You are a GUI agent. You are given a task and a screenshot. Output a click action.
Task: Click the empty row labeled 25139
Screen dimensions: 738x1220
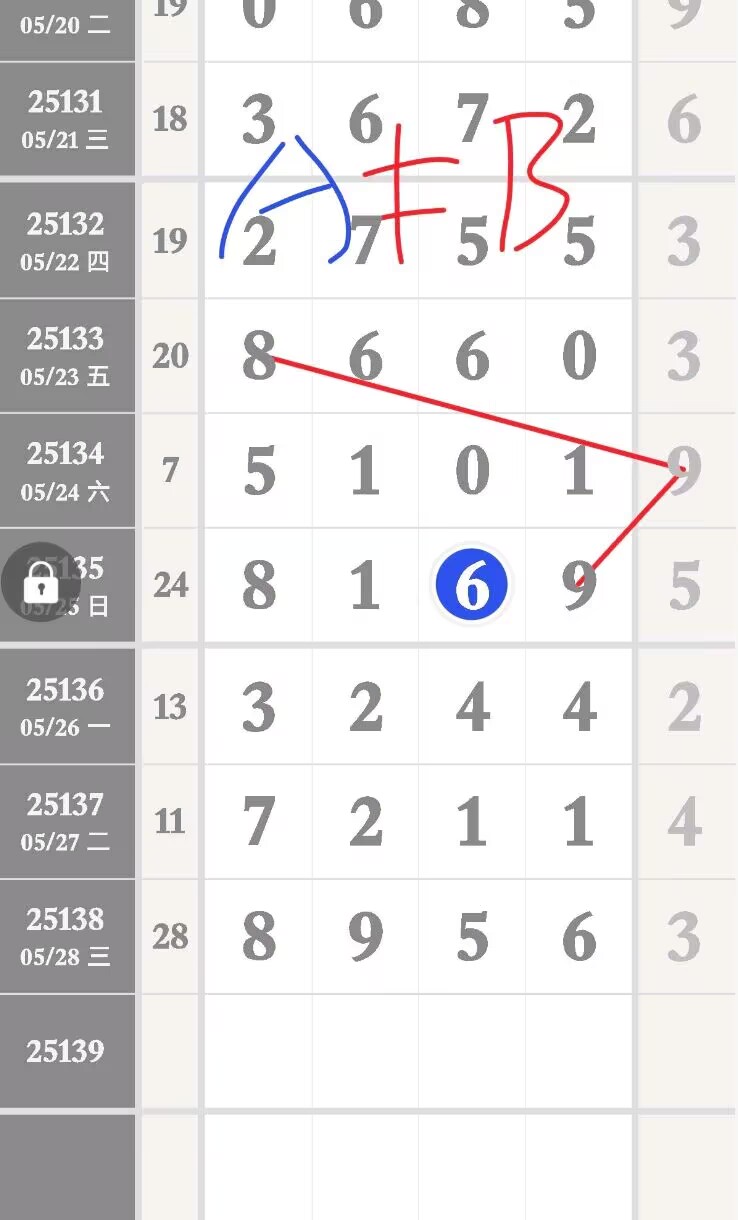[x=67, y=1050]
